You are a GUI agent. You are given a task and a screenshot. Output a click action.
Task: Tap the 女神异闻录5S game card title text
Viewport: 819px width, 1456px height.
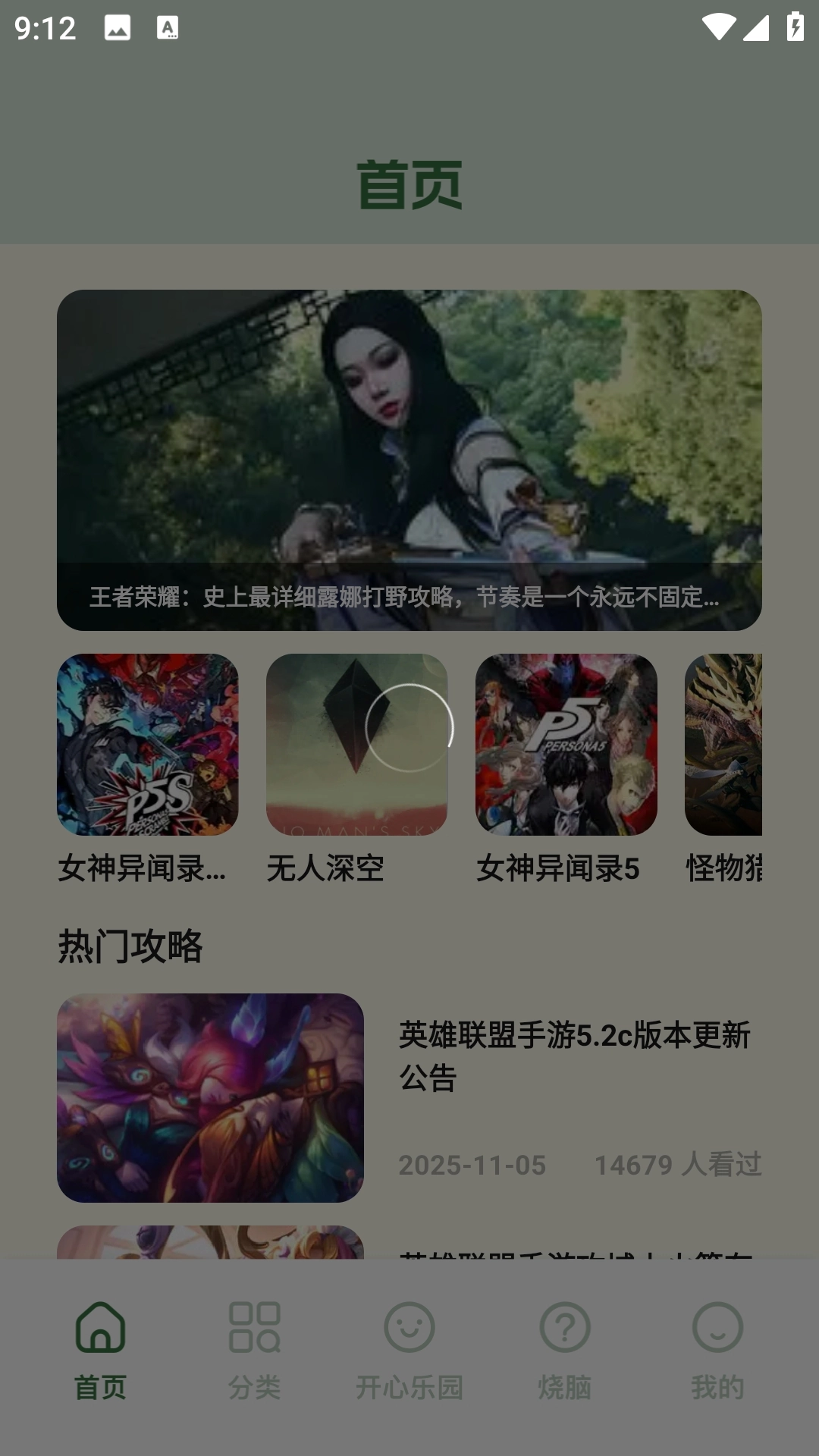142,871
